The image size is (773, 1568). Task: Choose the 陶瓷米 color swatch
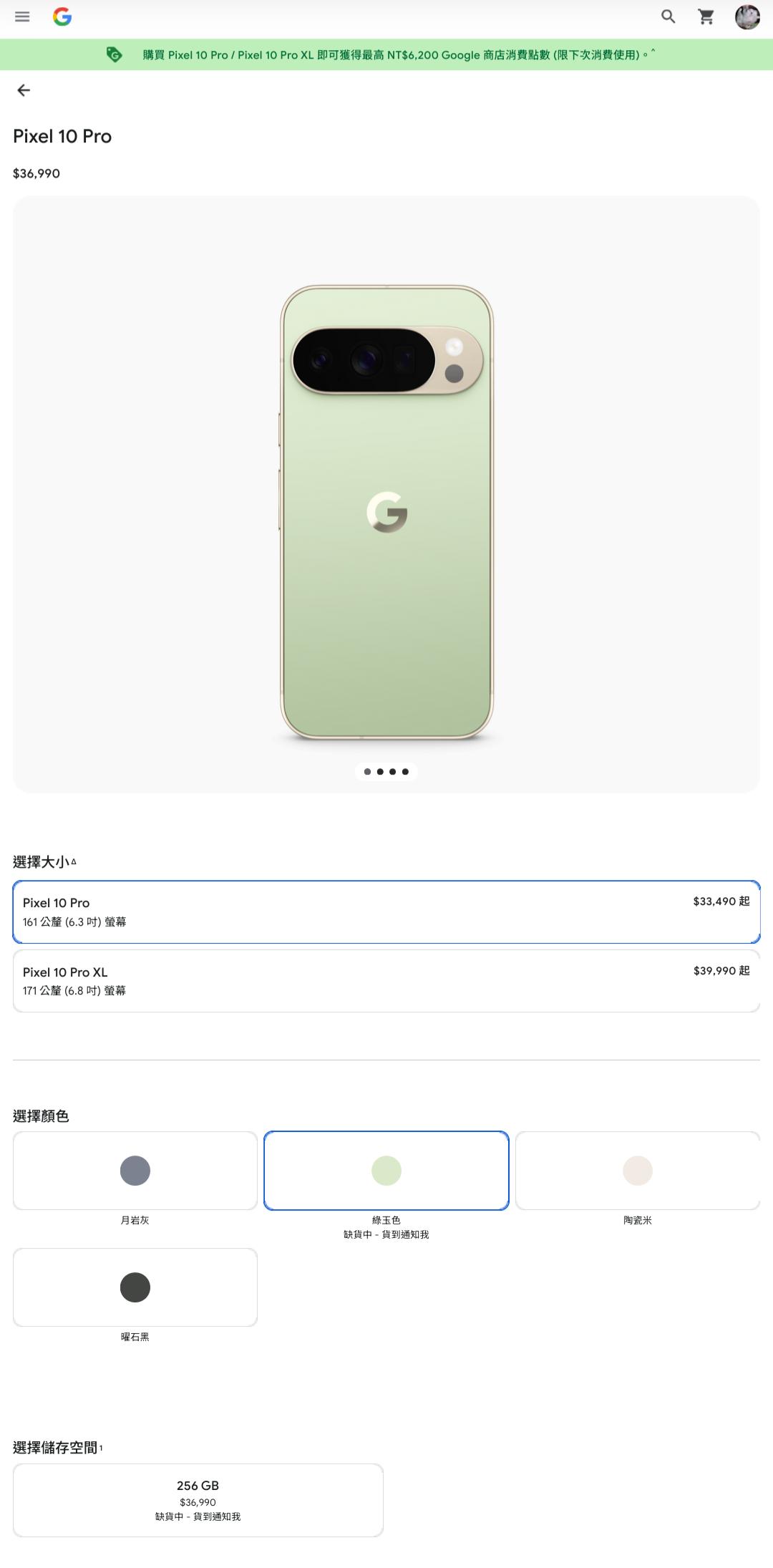point(638,1171)
